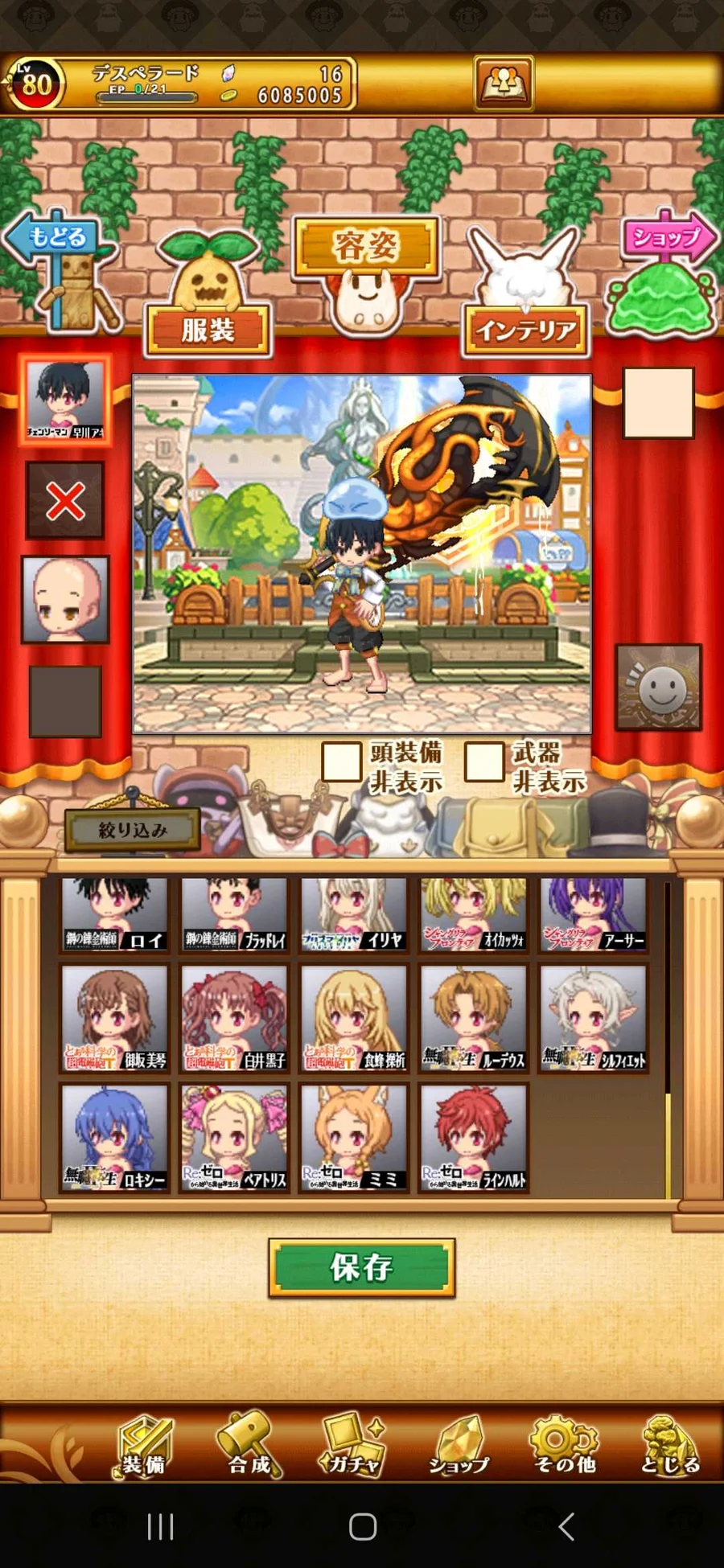Open the book icon in top bar
The image size is (724, 1568).
(504, 83)
